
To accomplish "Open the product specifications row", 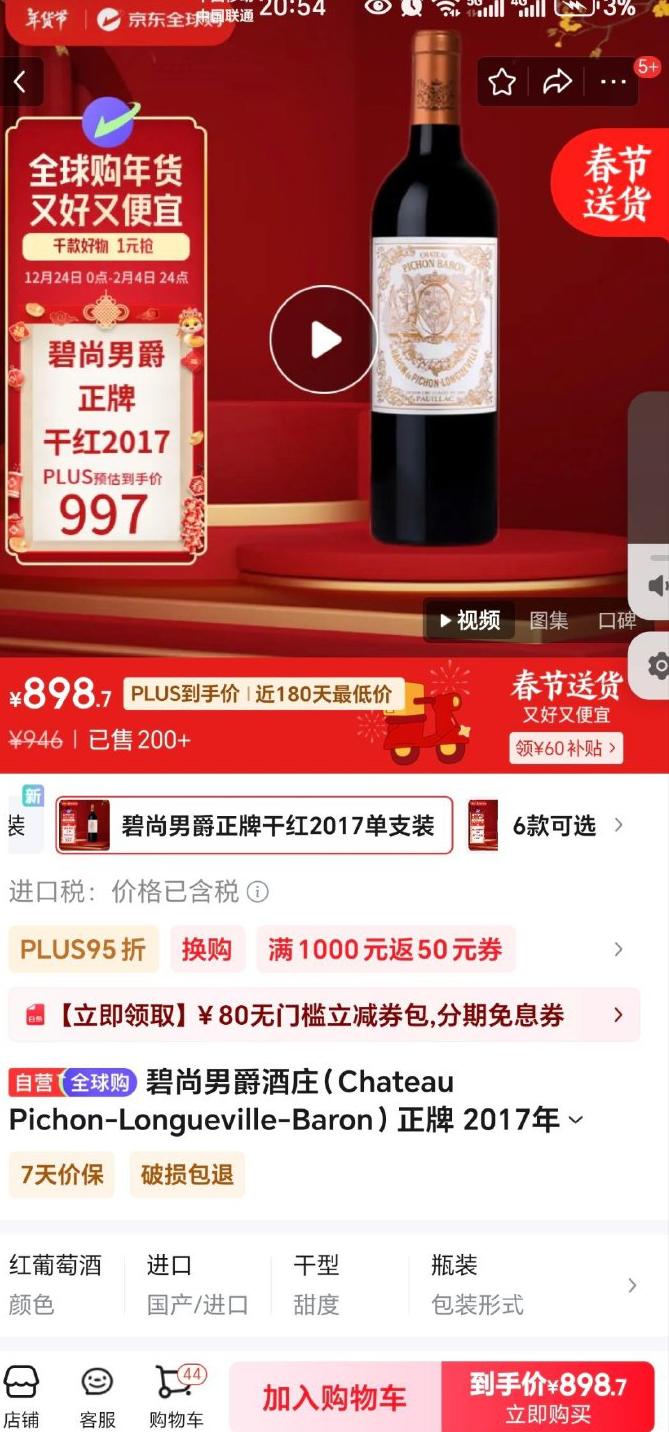I will point(631,1285).
